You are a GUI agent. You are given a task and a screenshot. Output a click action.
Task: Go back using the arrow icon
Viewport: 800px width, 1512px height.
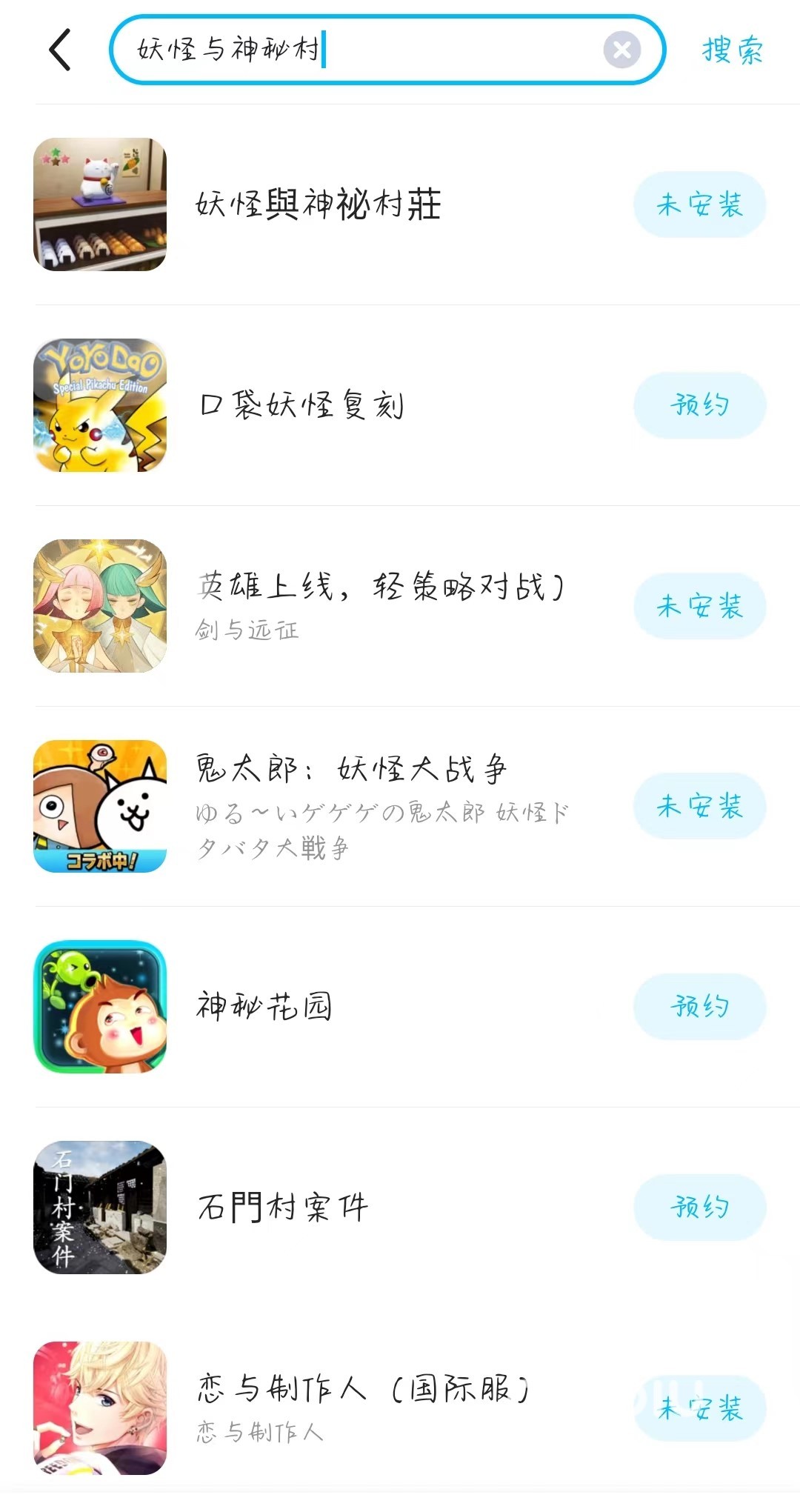click(60, 50)
